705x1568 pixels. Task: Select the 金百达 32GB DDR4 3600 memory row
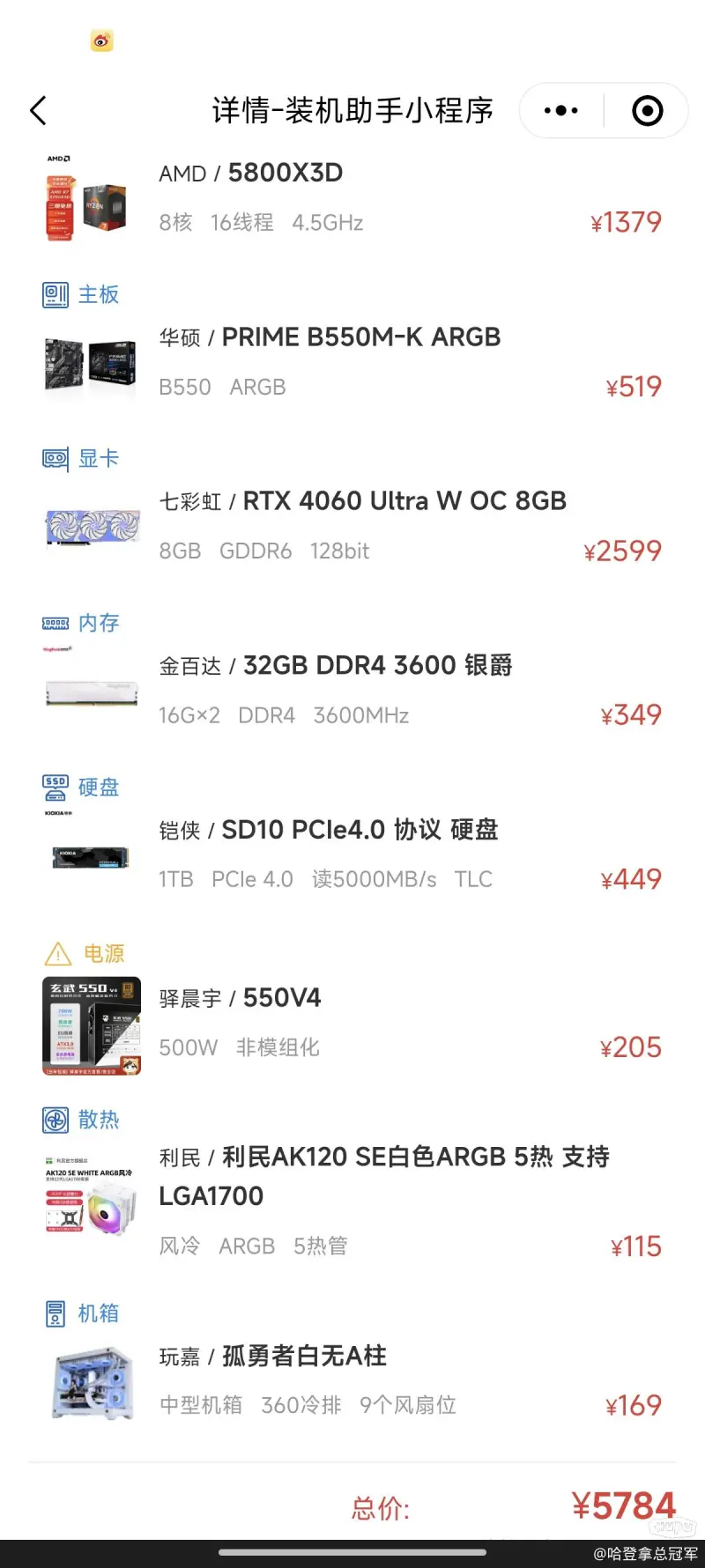[352, 690]
